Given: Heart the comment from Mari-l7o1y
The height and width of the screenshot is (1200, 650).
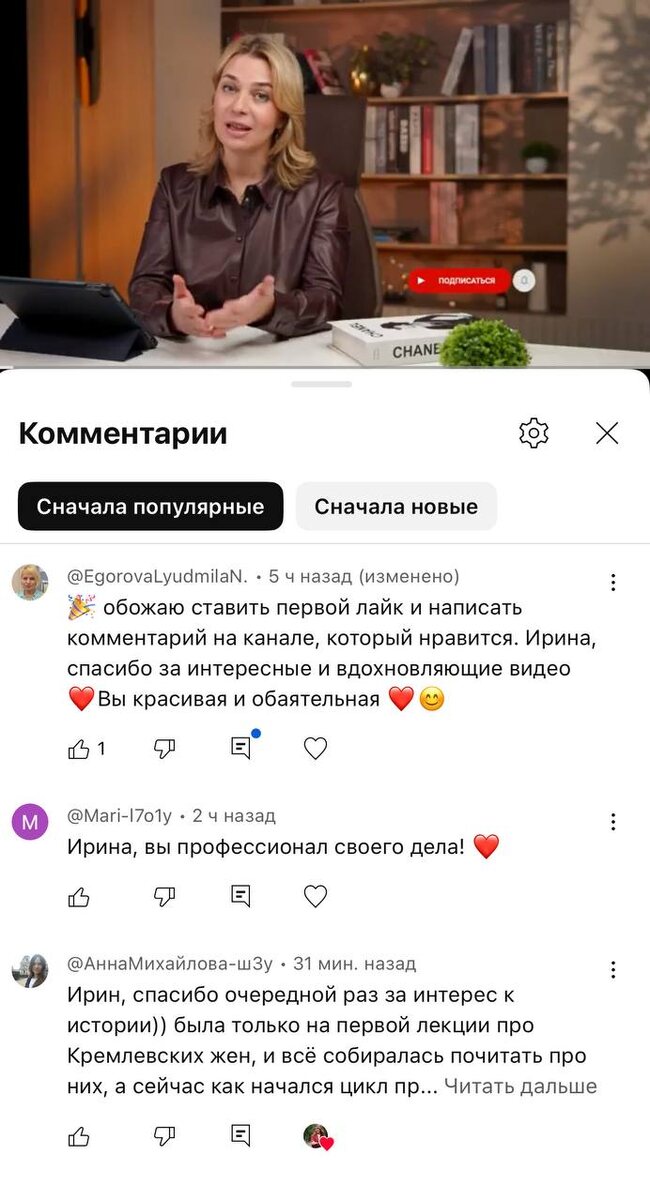Looking at the screenshot, I should [315, 896].
